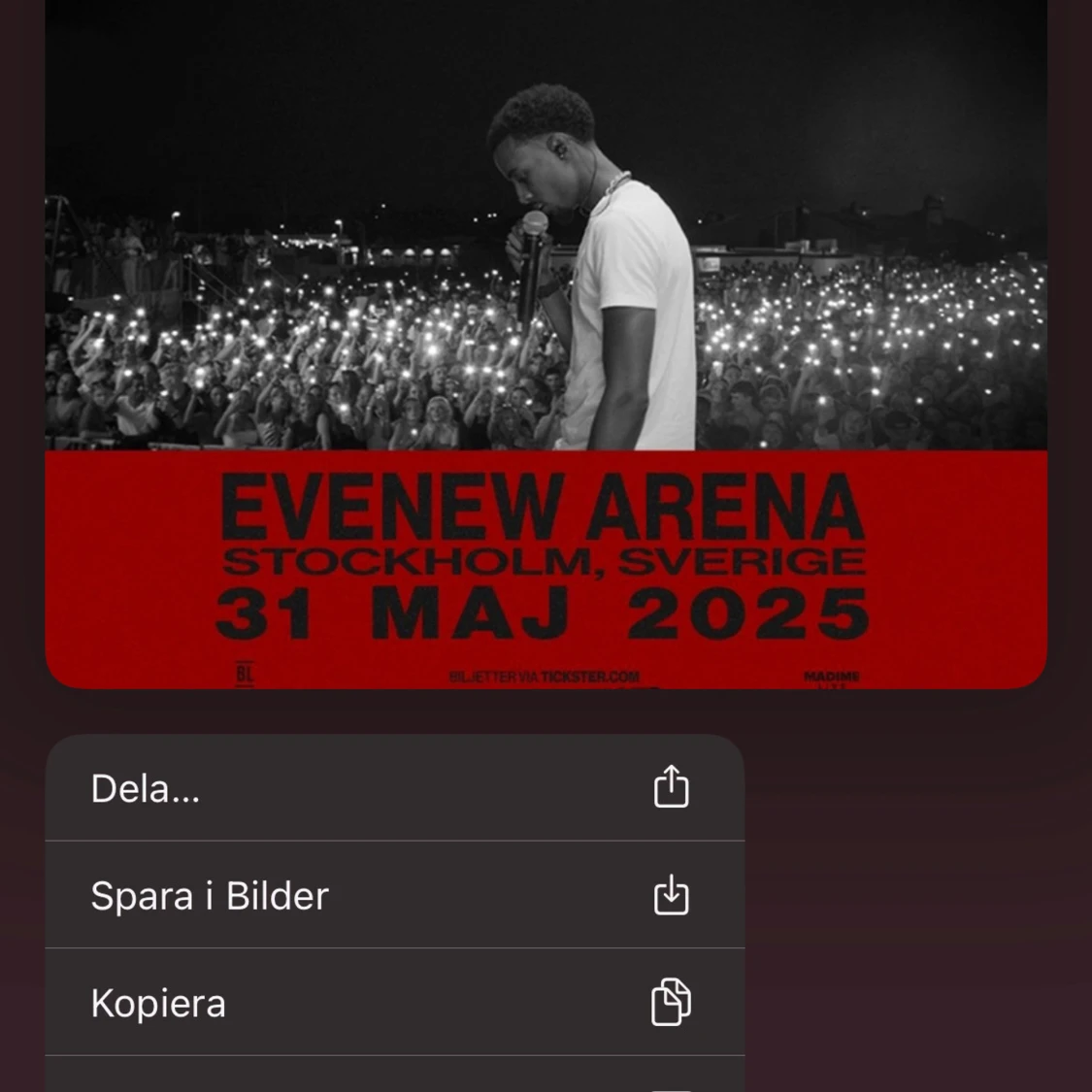Select the Dela... share option
The image size is (1092, 1092).
coord(393,788)
